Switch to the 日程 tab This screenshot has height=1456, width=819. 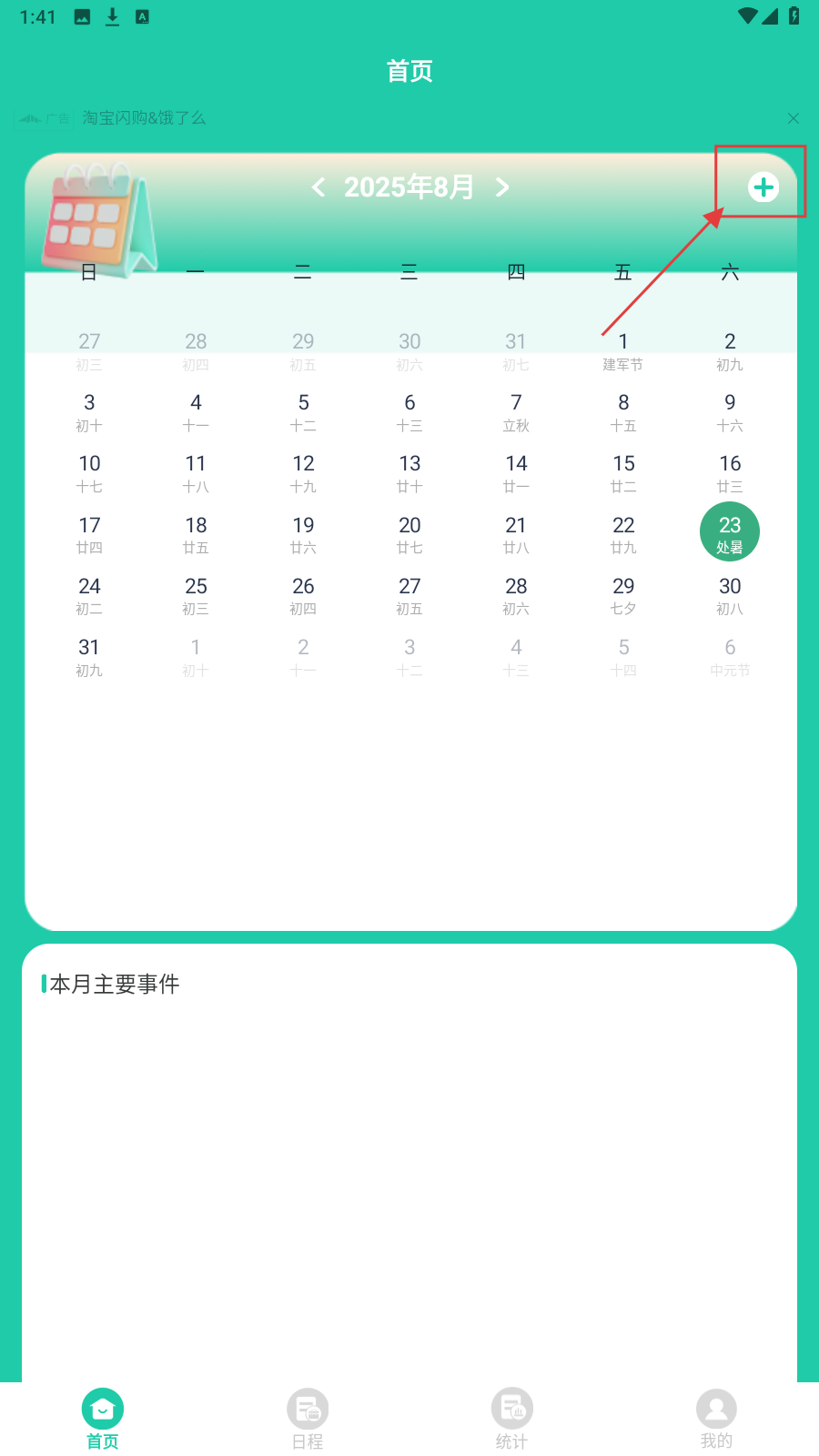(x=308, y=1420)
